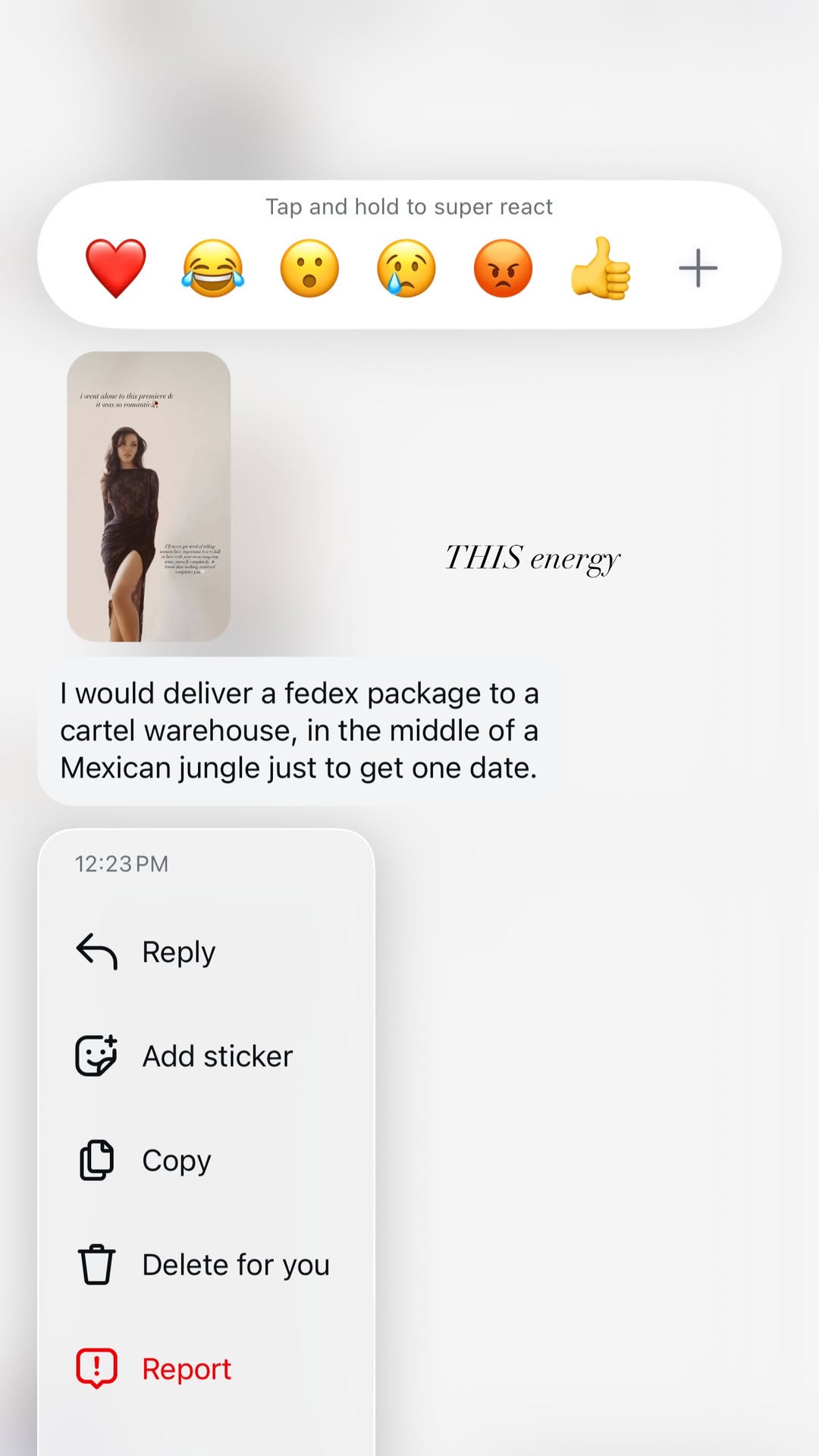React with the angry face emoji
This screenshot has height=1456, width=819.
tap(504, 268)
